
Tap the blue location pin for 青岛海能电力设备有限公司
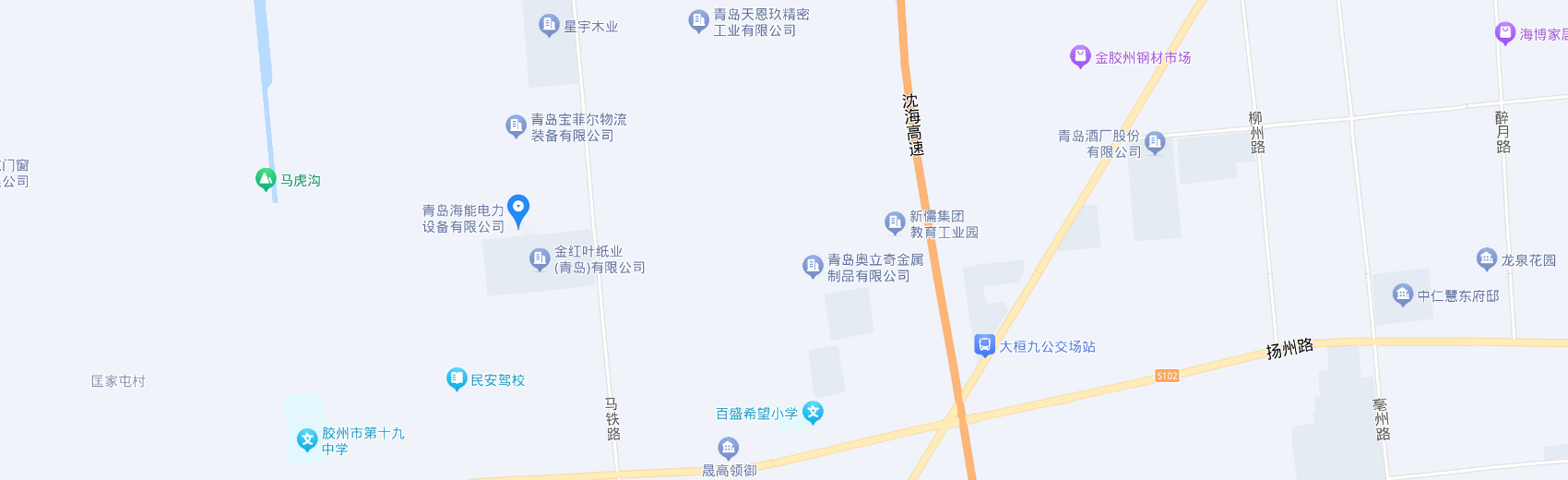coord(518,209)
